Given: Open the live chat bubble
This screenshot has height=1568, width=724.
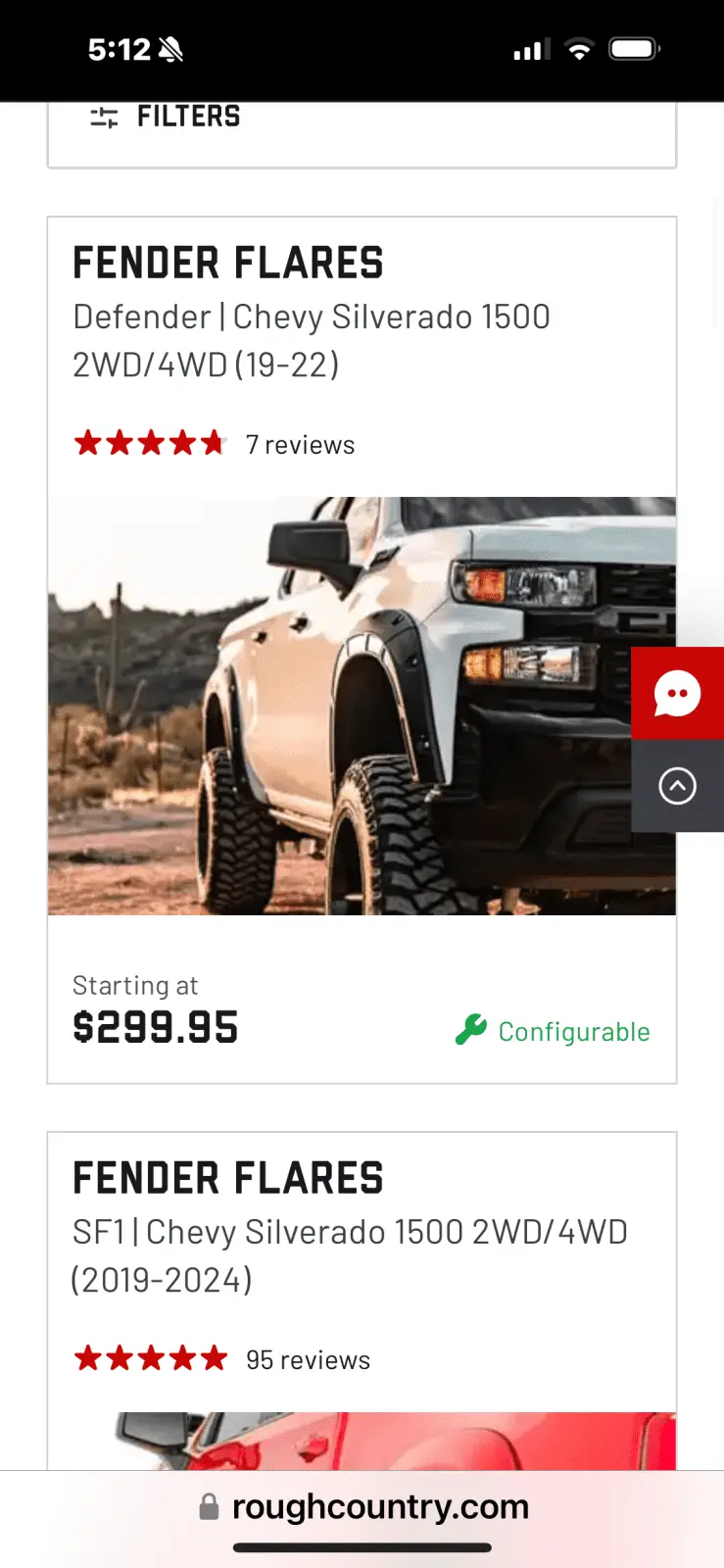Looking at the screenshot, I should [x=677, y=694].
